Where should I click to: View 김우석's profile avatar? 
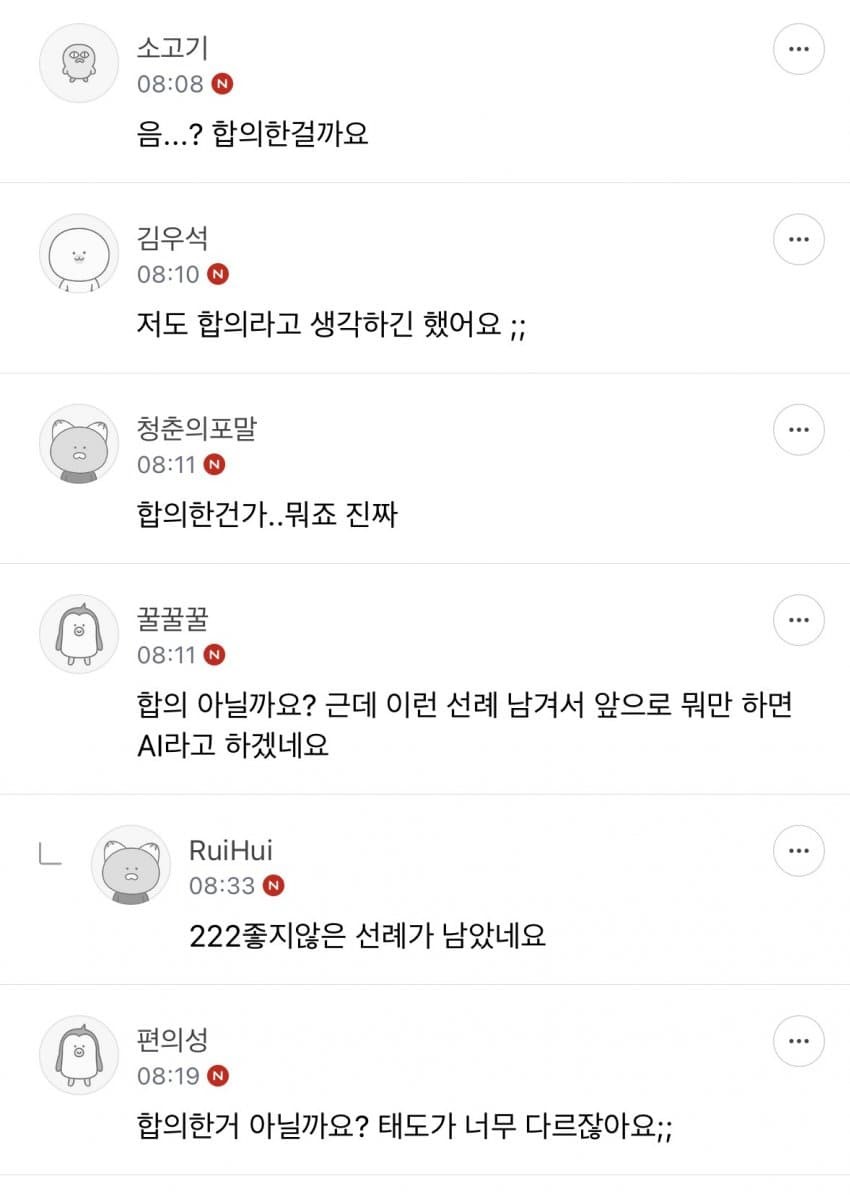tap(79, 253)
